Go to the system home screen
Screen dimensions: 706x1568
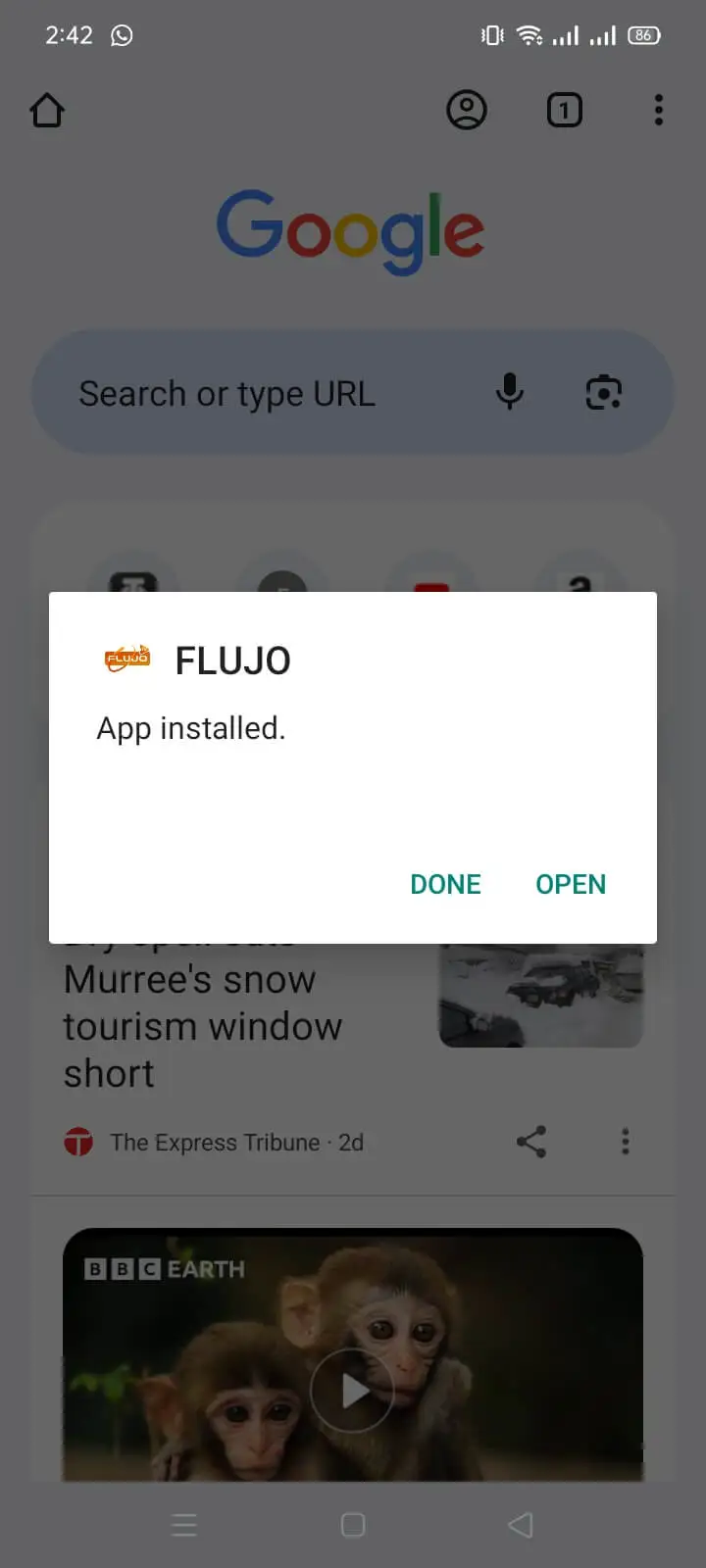pos(353,1525)
